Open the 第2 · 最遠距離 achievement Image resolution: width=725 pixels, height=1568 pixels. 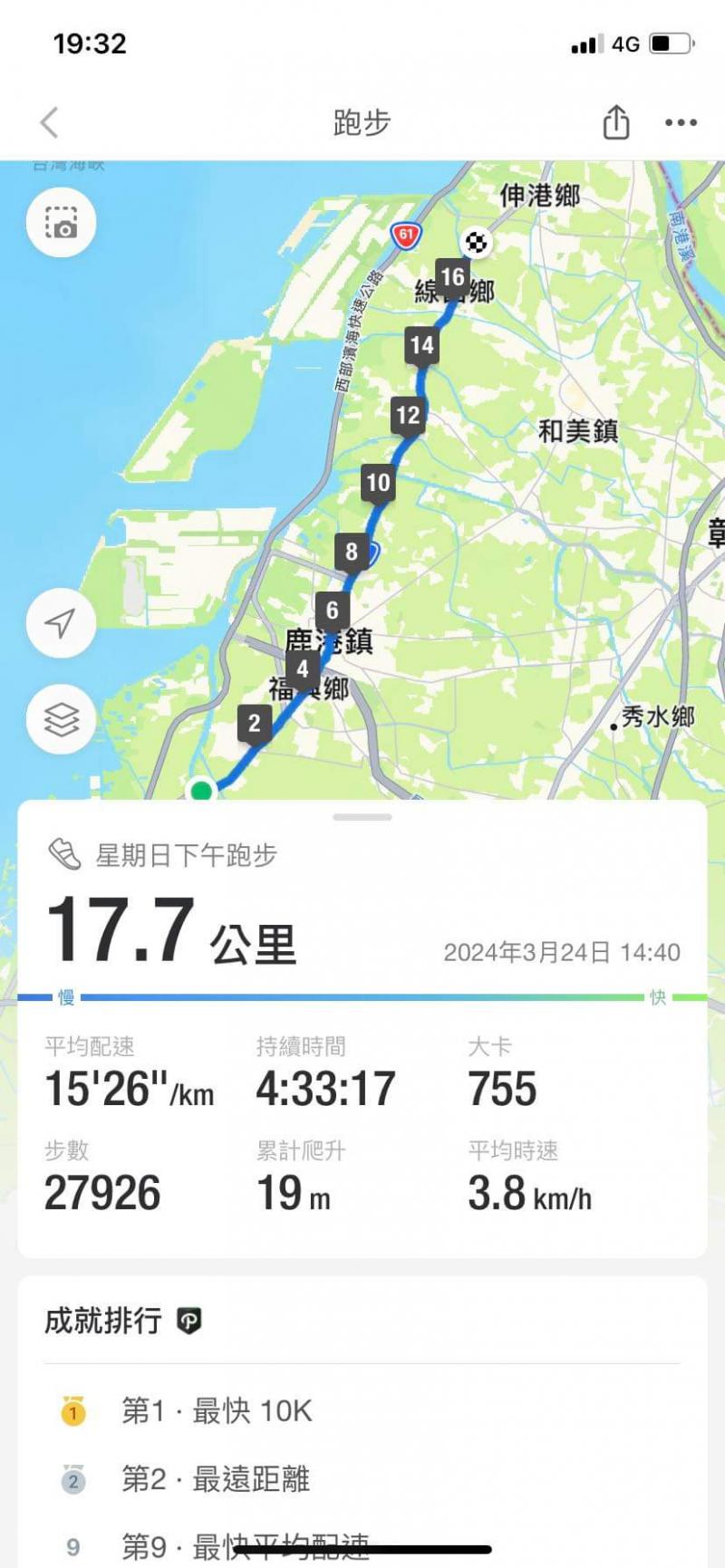[216, 1479]
